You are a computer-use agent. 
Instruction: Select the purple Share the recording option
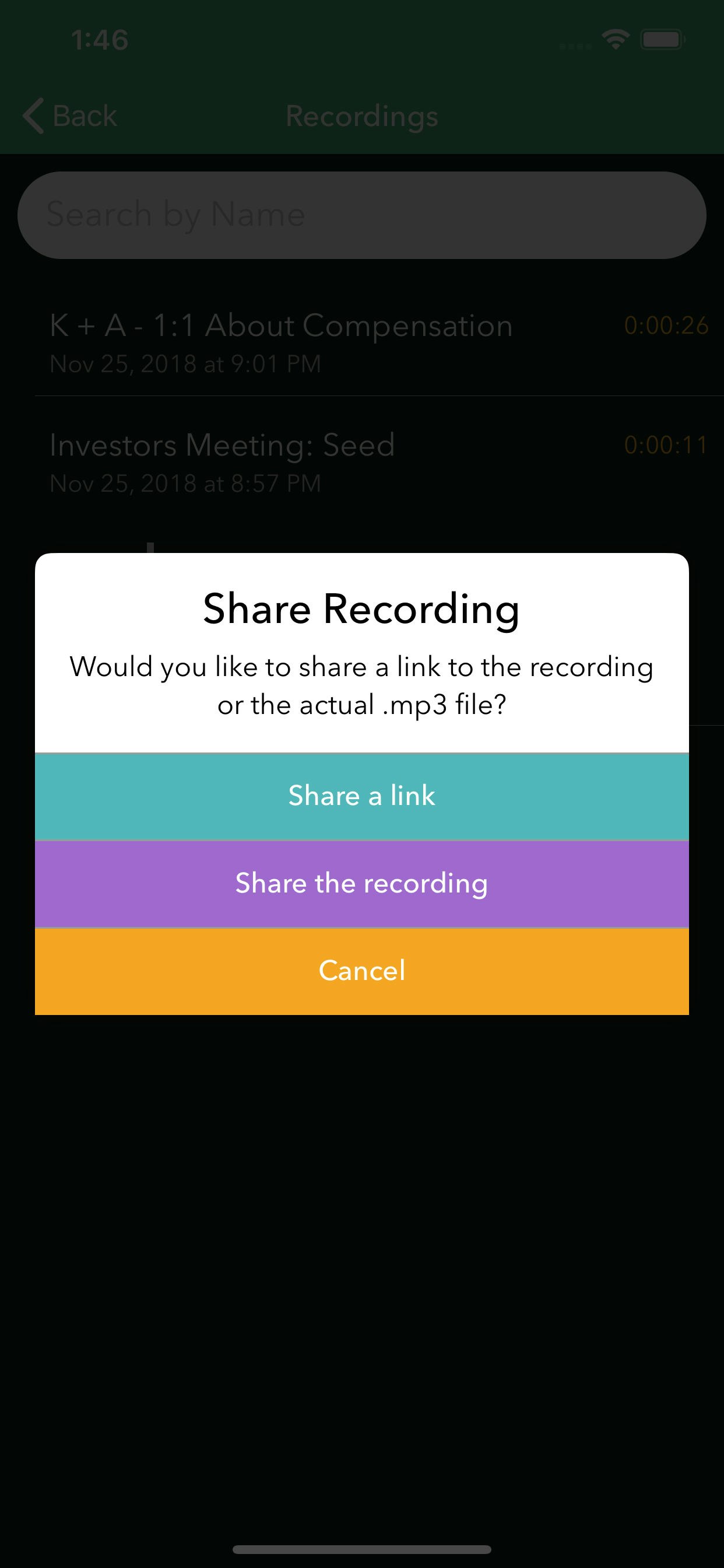click(361, 883)
